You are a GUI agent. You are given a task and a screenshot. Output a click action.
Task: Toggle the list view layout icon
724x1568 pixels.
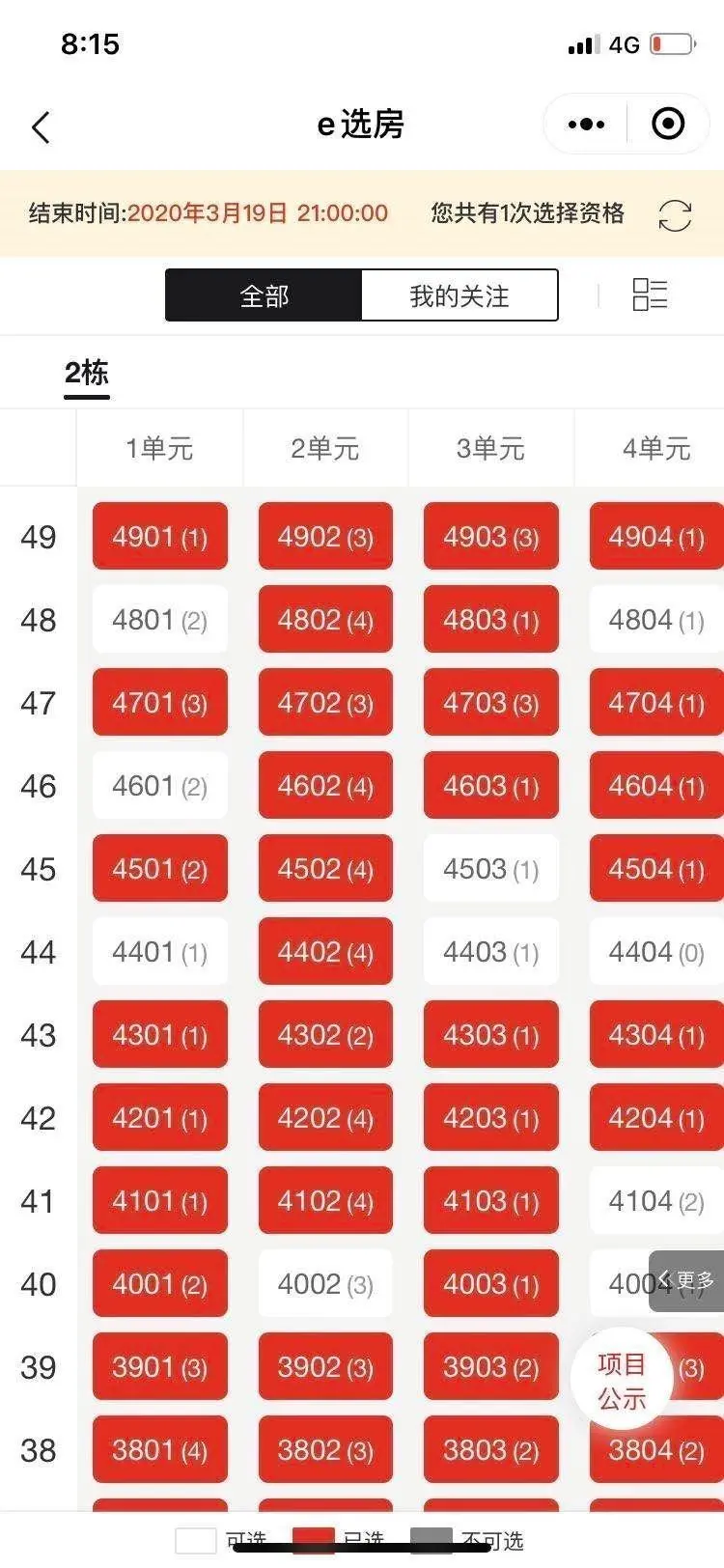[650, 294]
